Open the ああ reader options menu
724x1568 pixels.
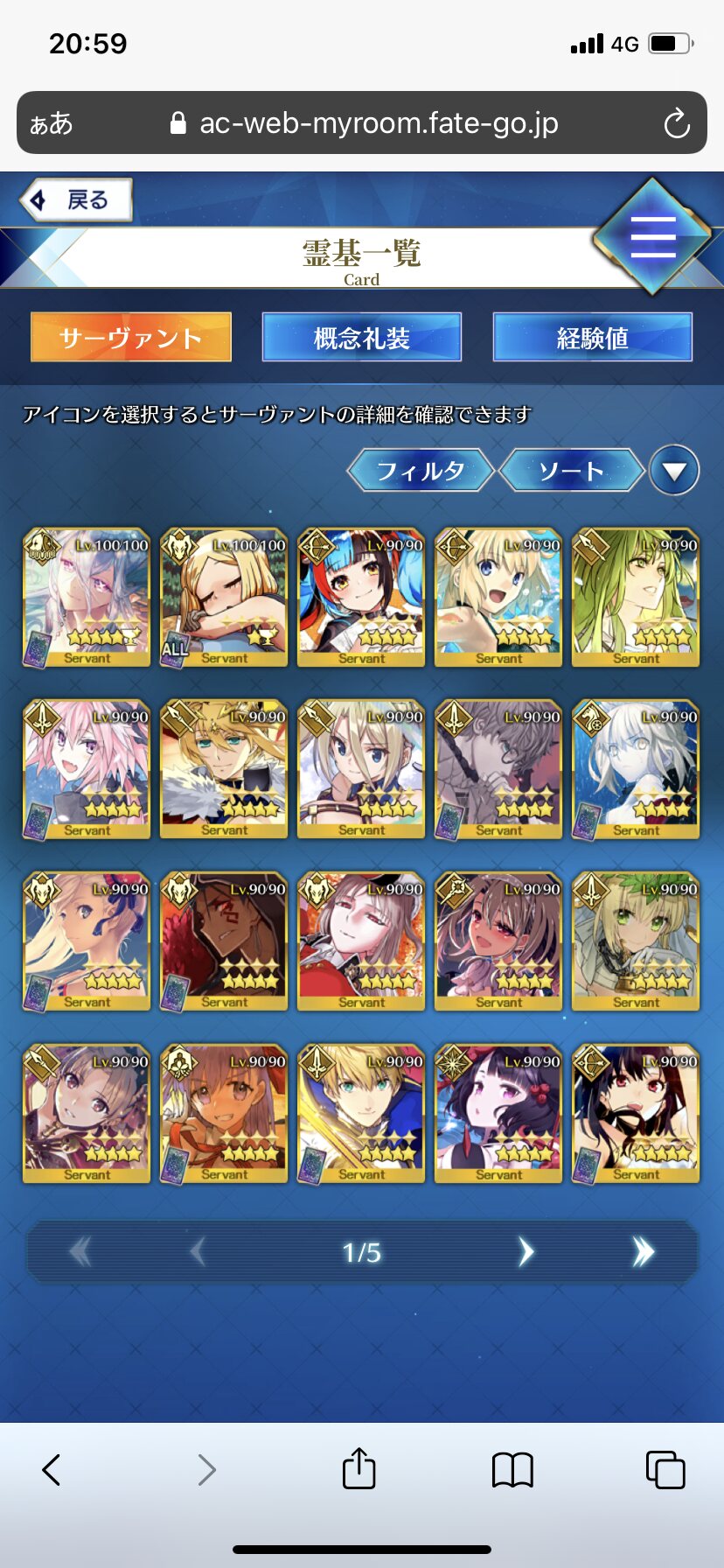51,123
